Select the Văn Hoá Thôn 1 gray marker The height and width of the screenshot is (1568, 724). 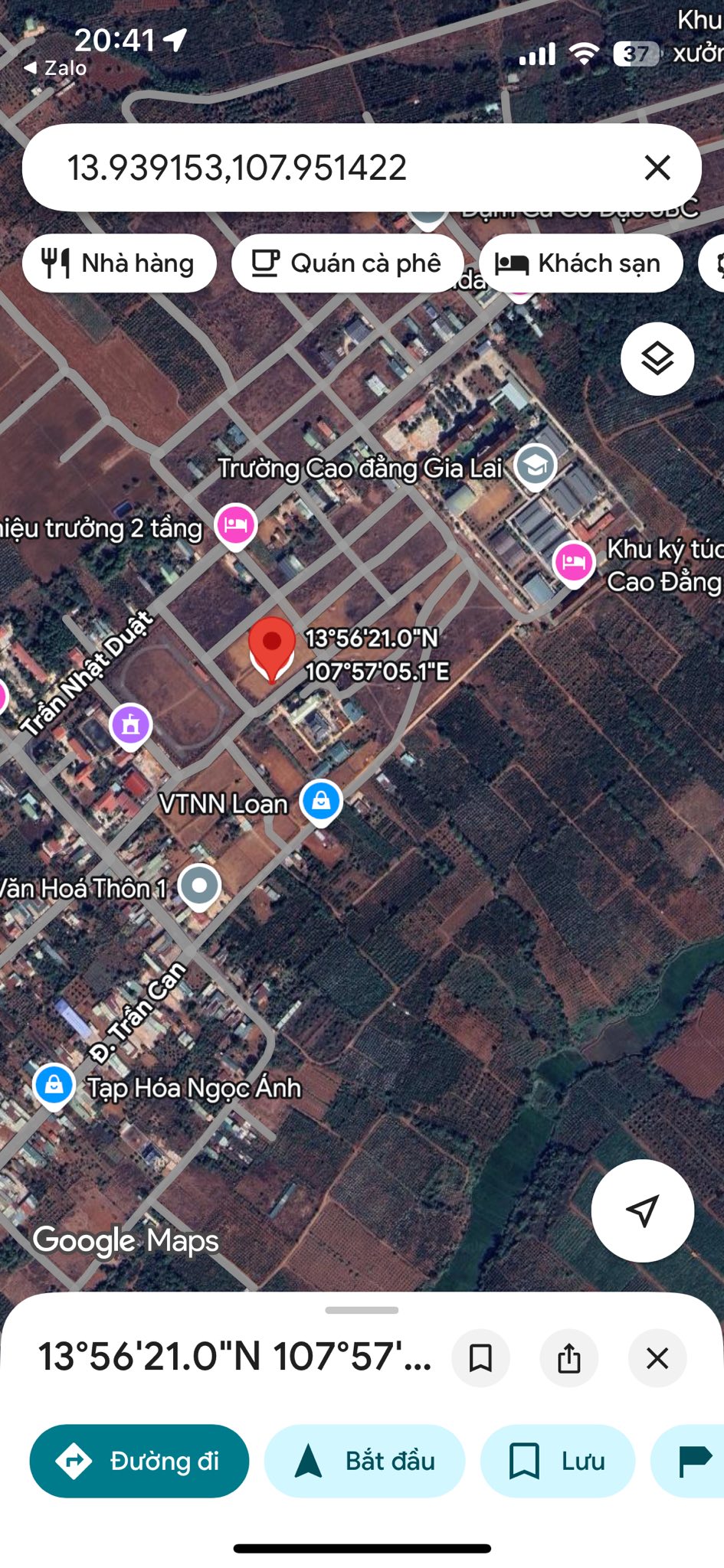click(198, 886)
